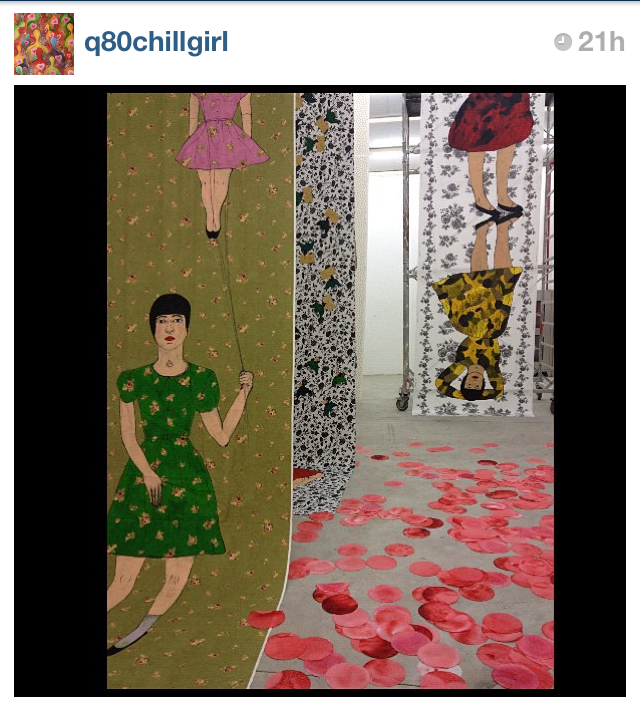Open q80chillgirl's posted photo
This screenshot has height=710, width=640.
[x=330, y=390]
